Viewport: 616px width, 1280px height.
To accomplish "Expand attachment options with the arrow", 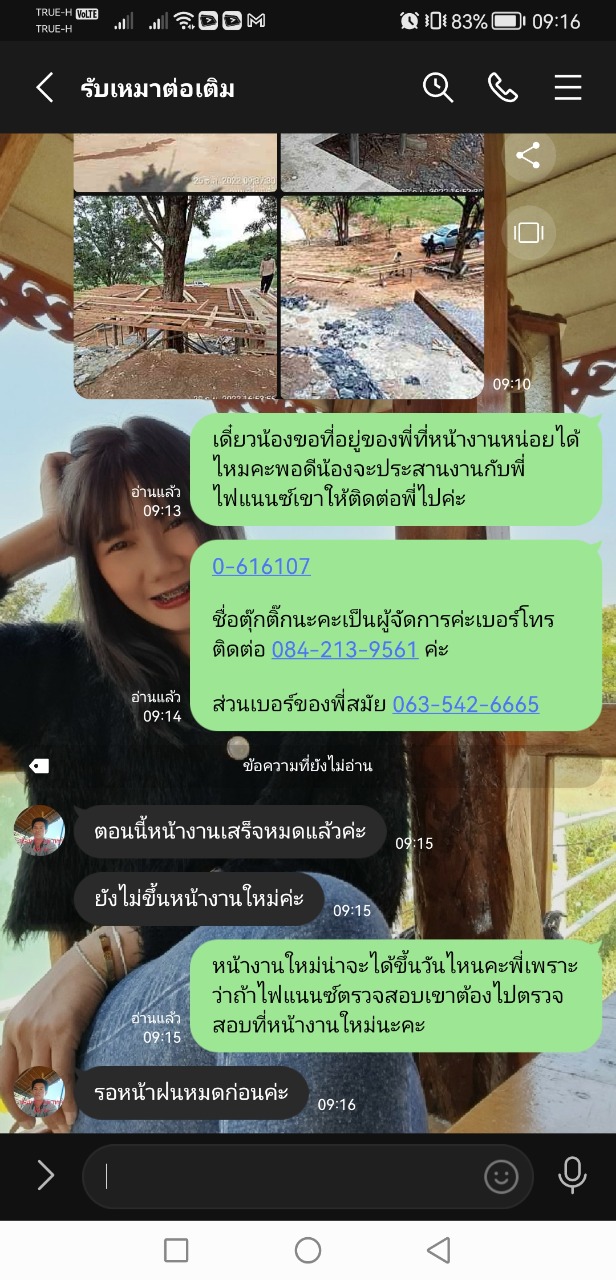I will 46,1176.
